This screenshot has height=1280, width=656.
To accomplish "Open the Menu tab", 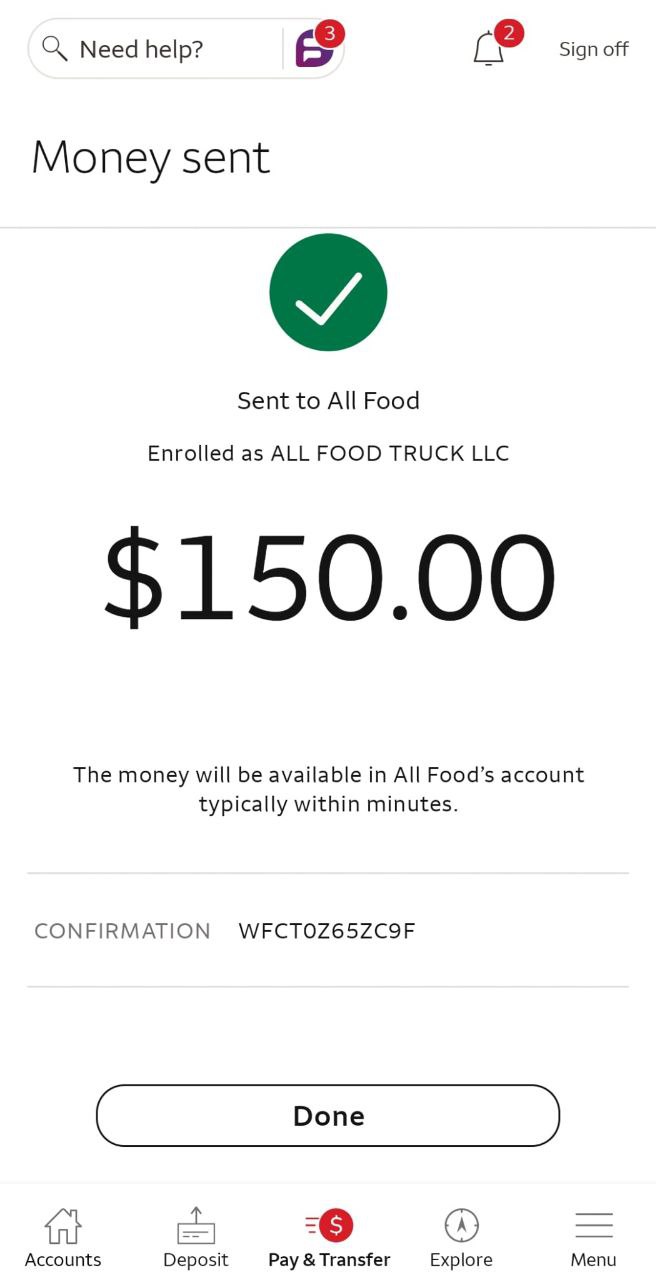I will click(x=593, y=1237).
